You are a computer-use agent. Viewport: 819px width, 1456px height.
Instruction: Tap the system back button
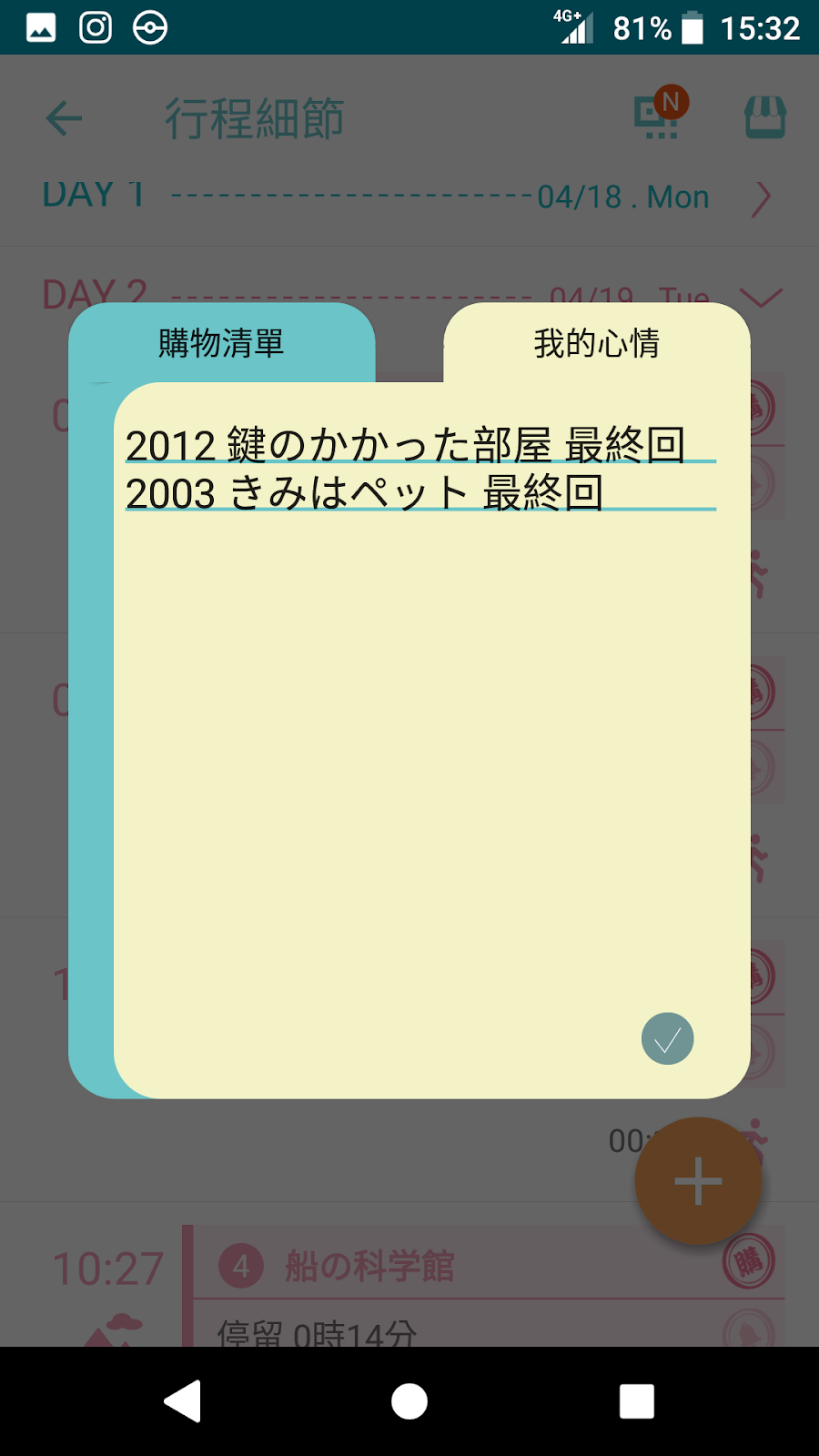pyautogui.click(x=182, y=1401)
